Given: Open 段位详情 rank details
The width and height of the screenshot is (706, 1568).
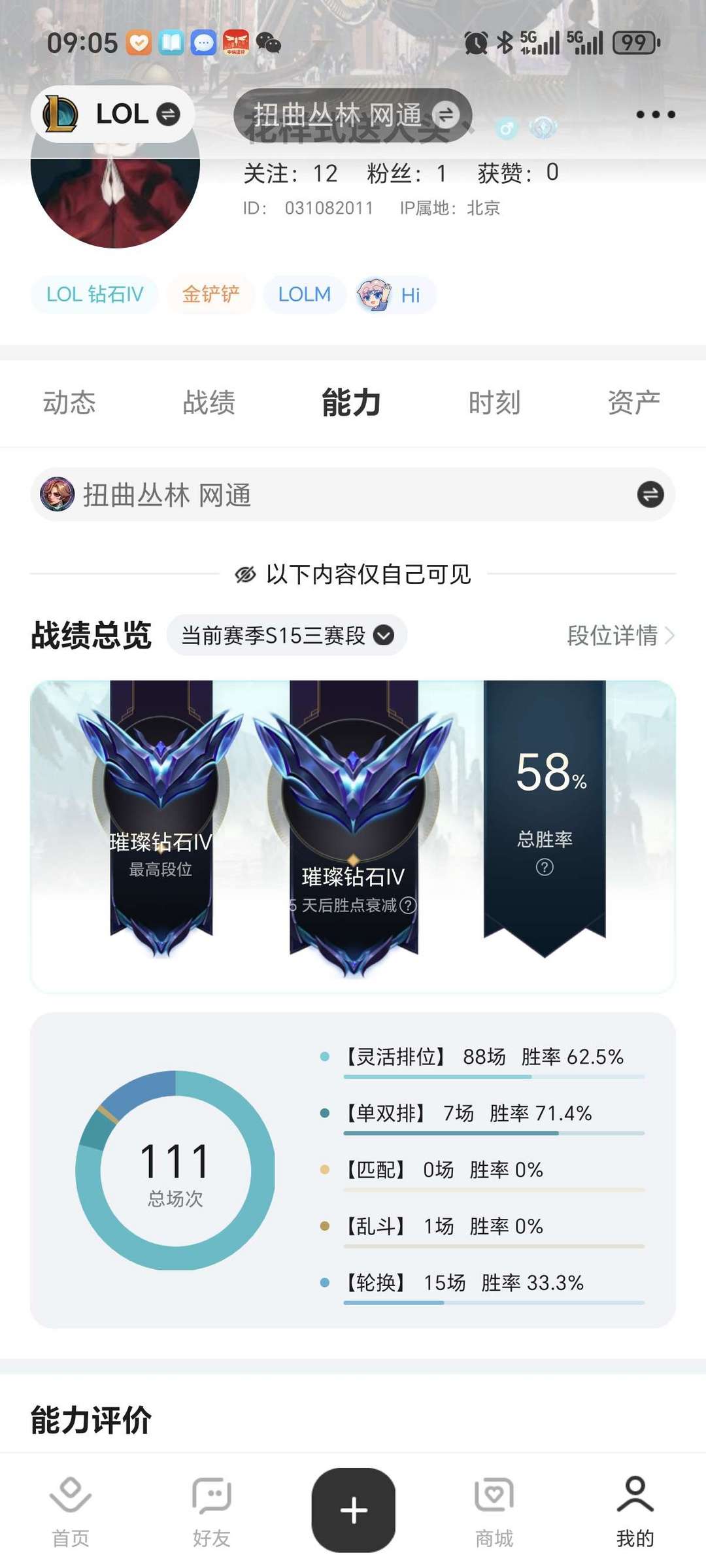Looking at the screenshot, I should pos(620,635).
